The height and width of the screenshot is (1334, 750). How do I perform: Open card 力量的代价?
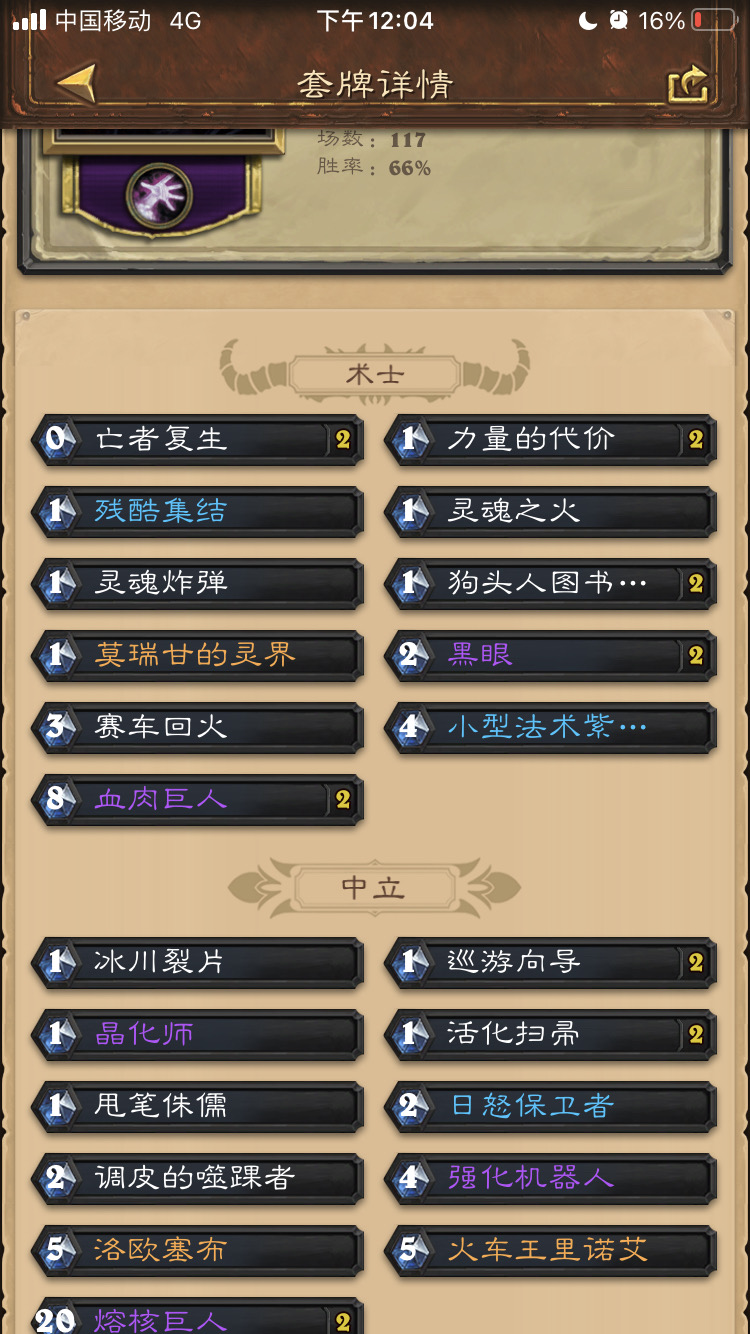550,440
